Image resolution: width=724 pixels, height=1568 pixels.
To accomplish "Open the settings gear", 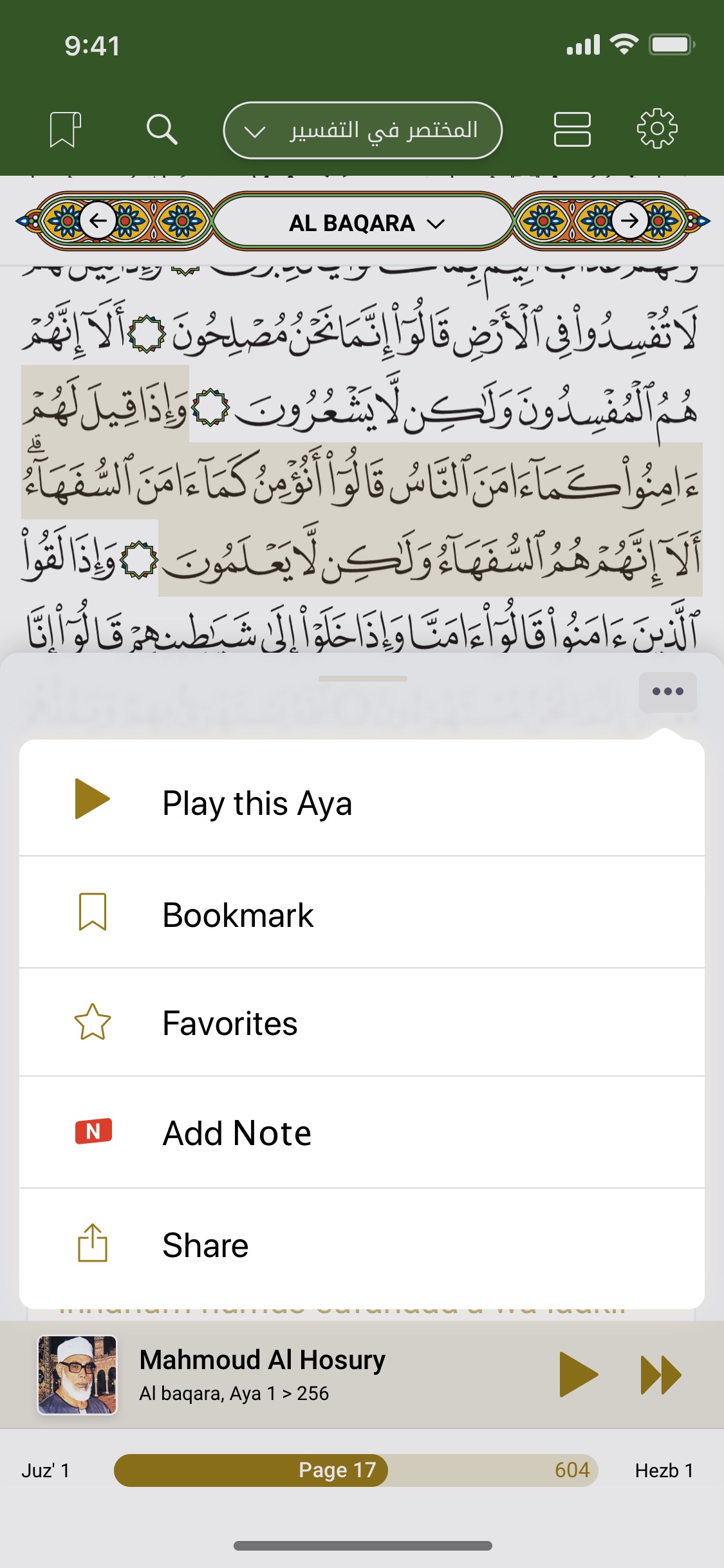I will [656, 129].
